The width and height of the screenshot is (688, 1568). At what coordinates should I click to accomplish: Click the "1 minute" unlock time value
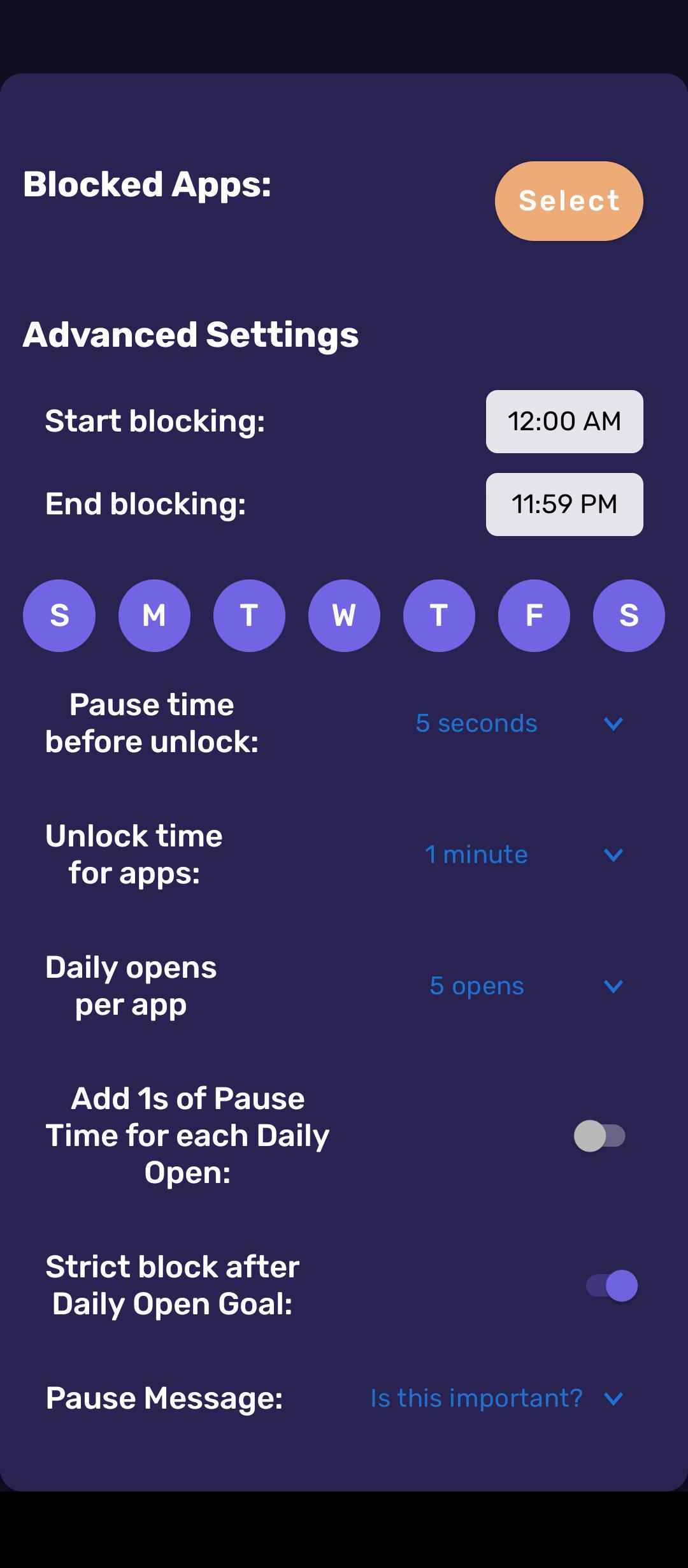coord(477,854)
